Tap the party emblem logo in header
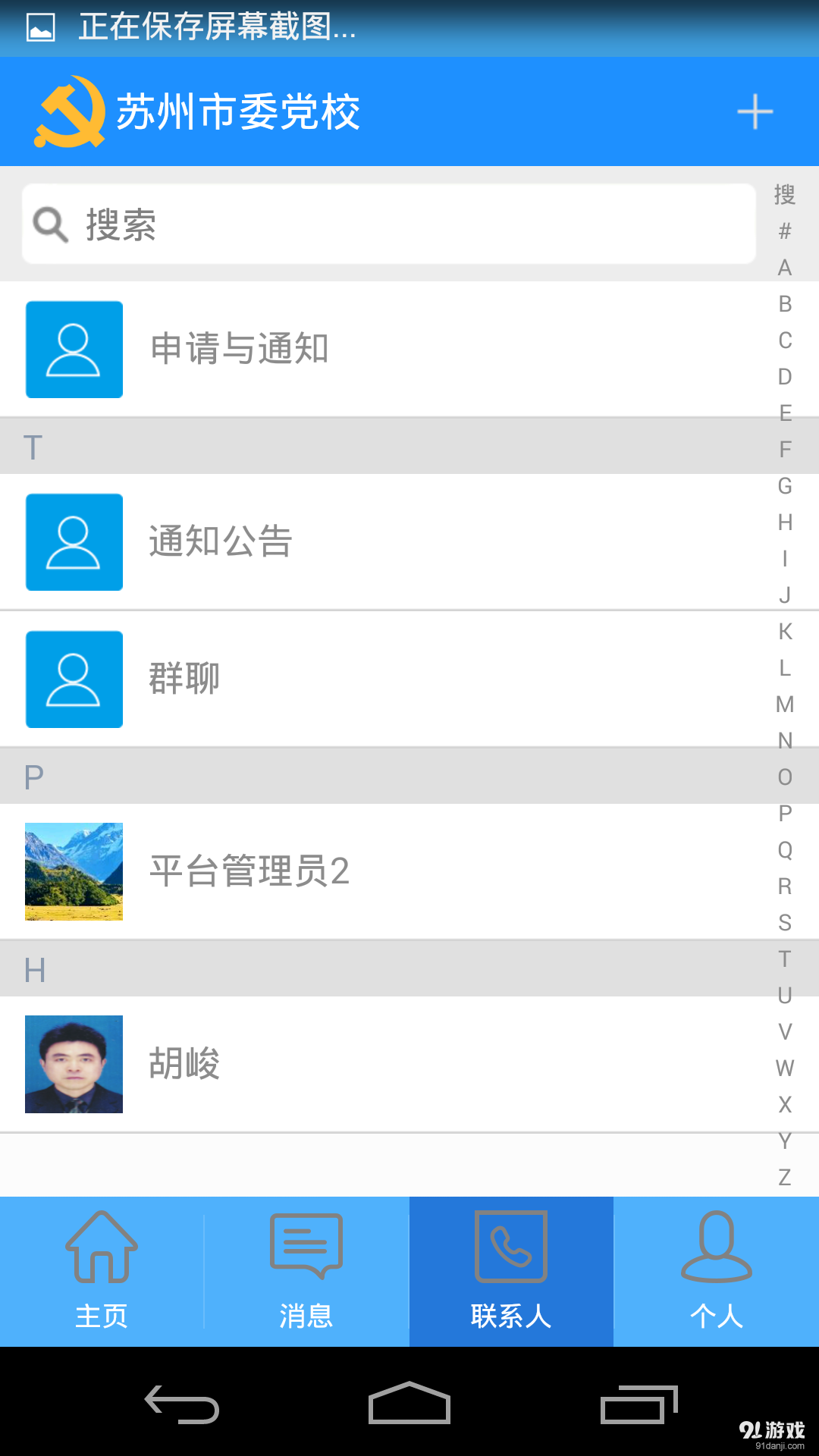Viewport: 819px width, 1456px height. coord(71,111)
